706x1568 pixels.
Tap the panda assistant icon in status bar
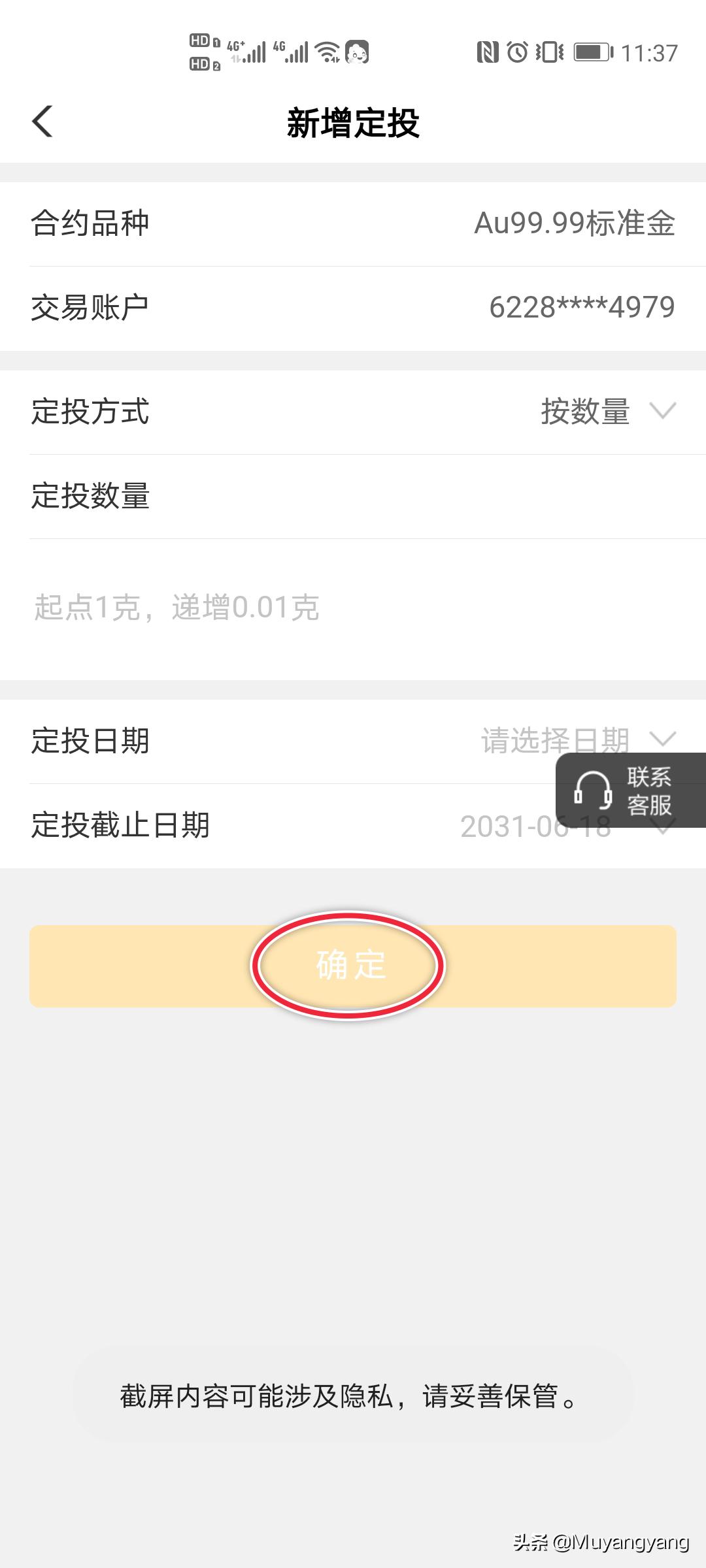(356, 52)
